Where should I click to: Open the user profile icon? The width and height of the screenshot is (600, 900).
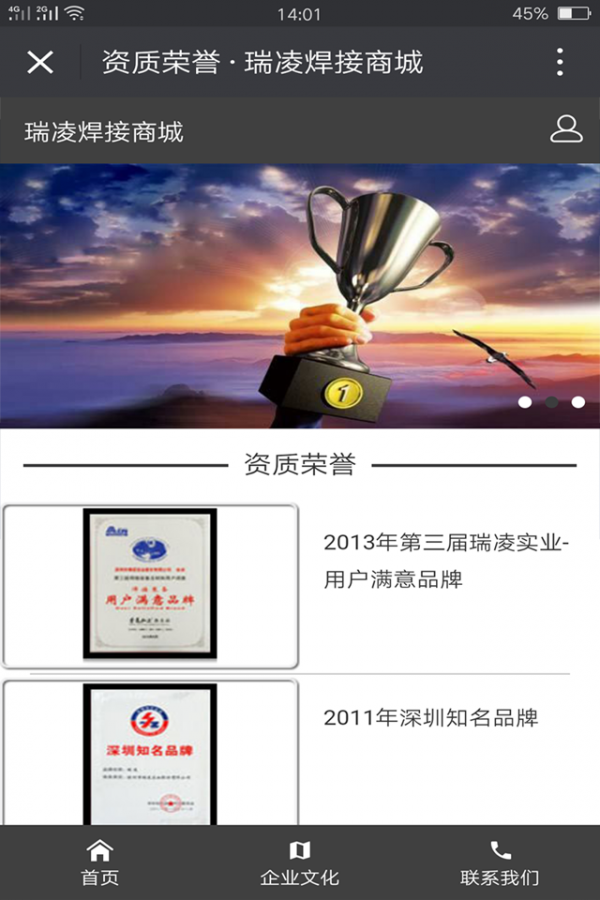[x=566, y=130]
